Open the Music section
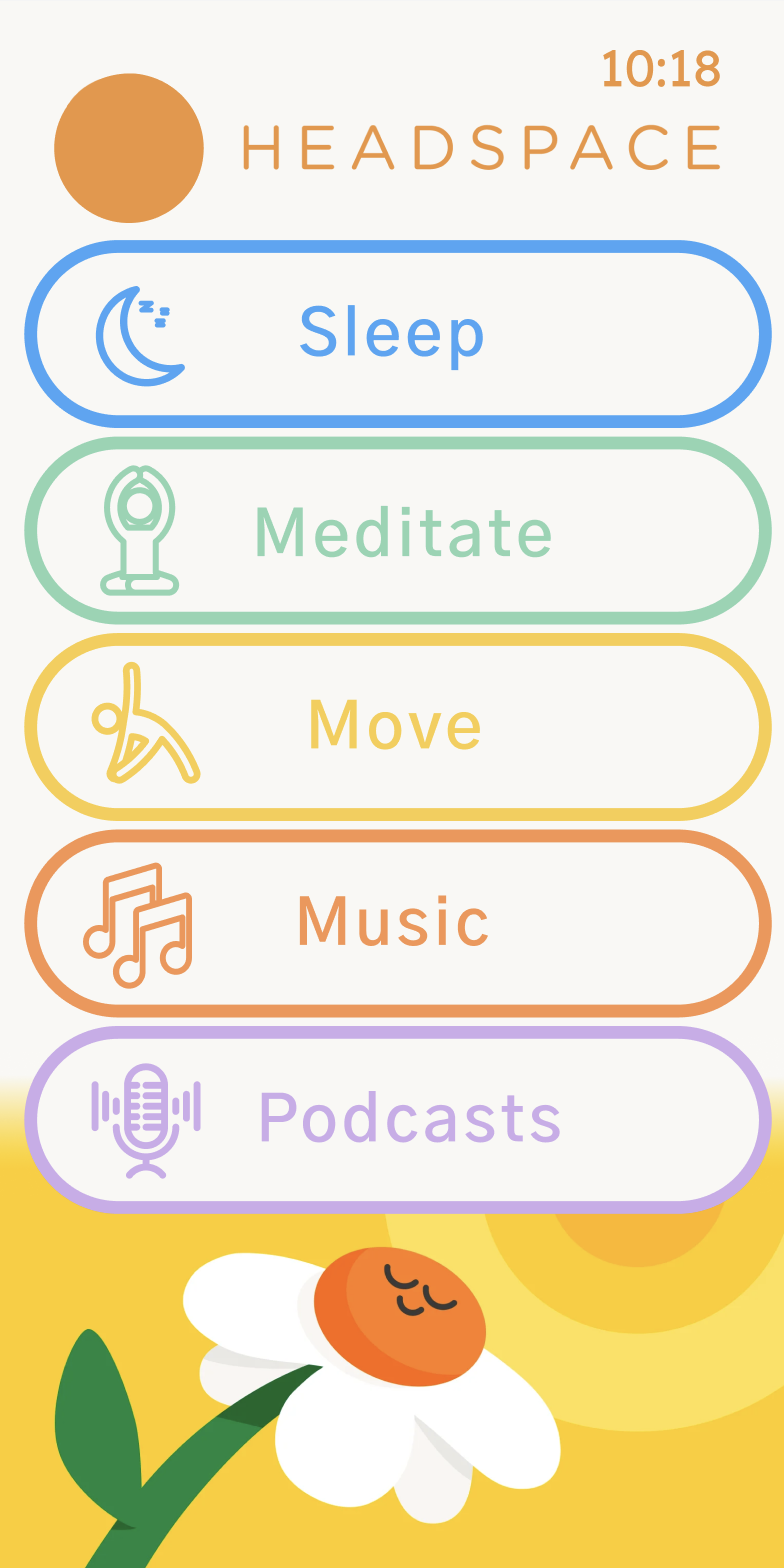Screen dimensions: 784x1568 [398, 923]
